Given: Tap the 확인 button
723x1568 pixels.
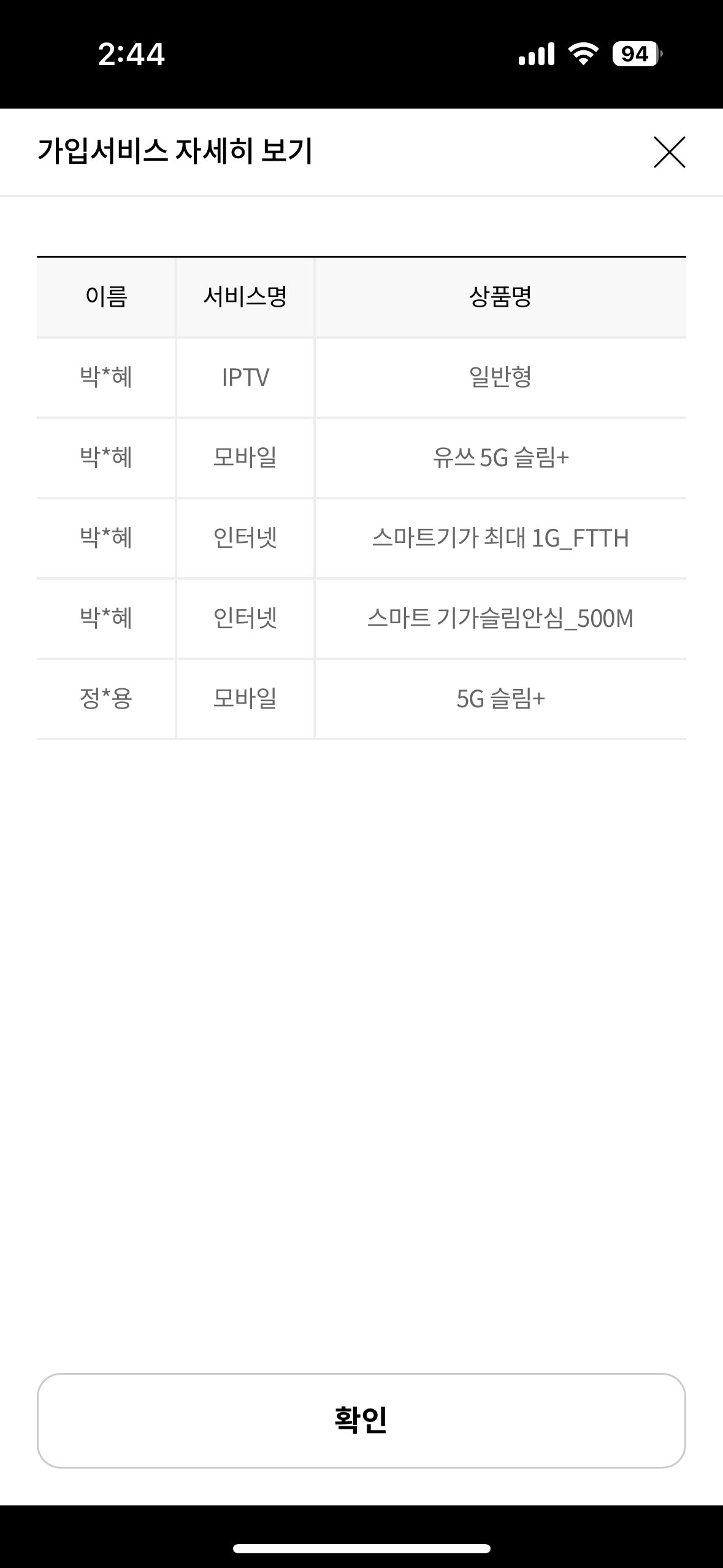Looking at the screenshot, I should point(361,1420).
